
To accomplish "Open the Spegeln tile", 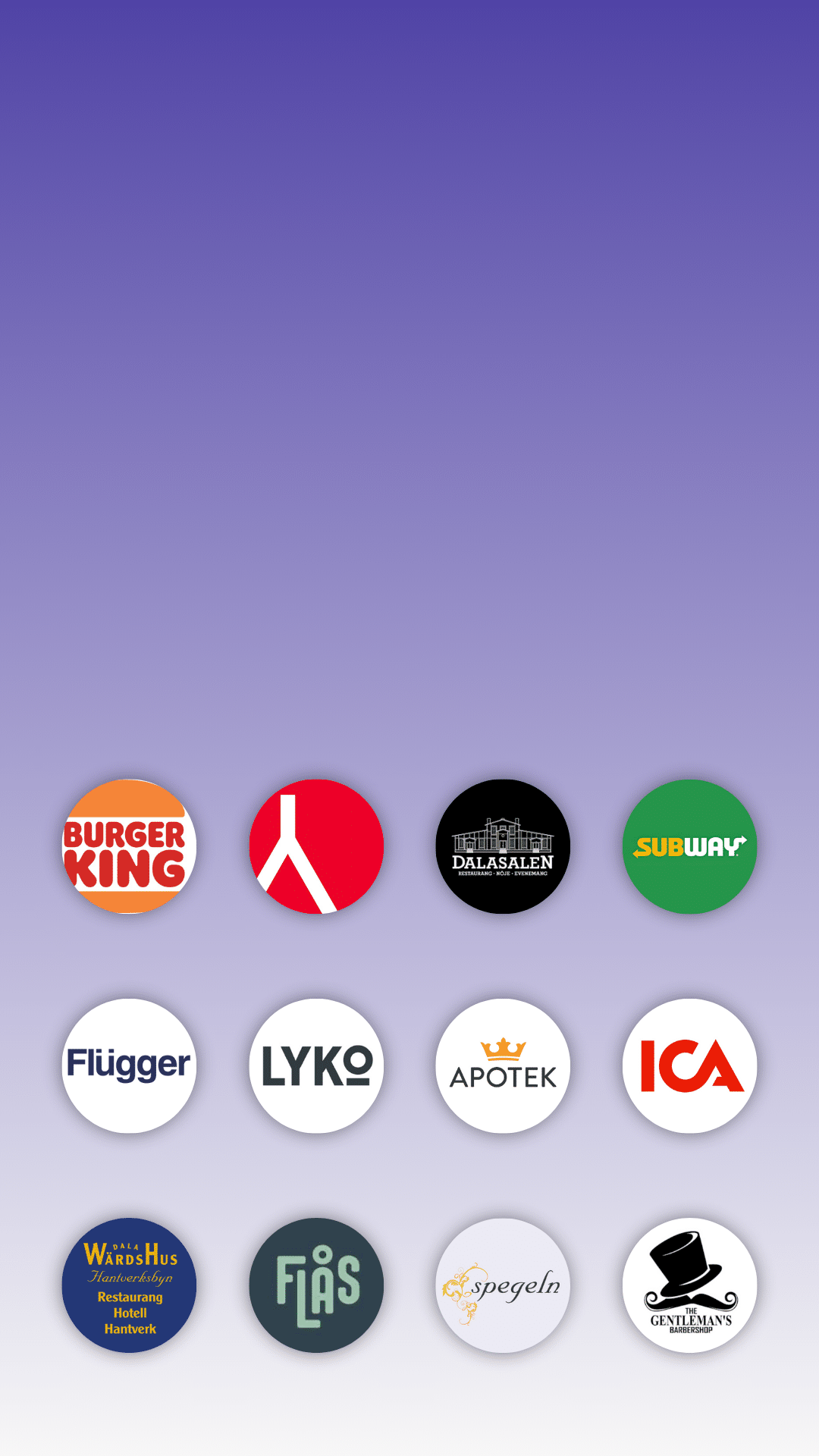I will point(503,1285).
